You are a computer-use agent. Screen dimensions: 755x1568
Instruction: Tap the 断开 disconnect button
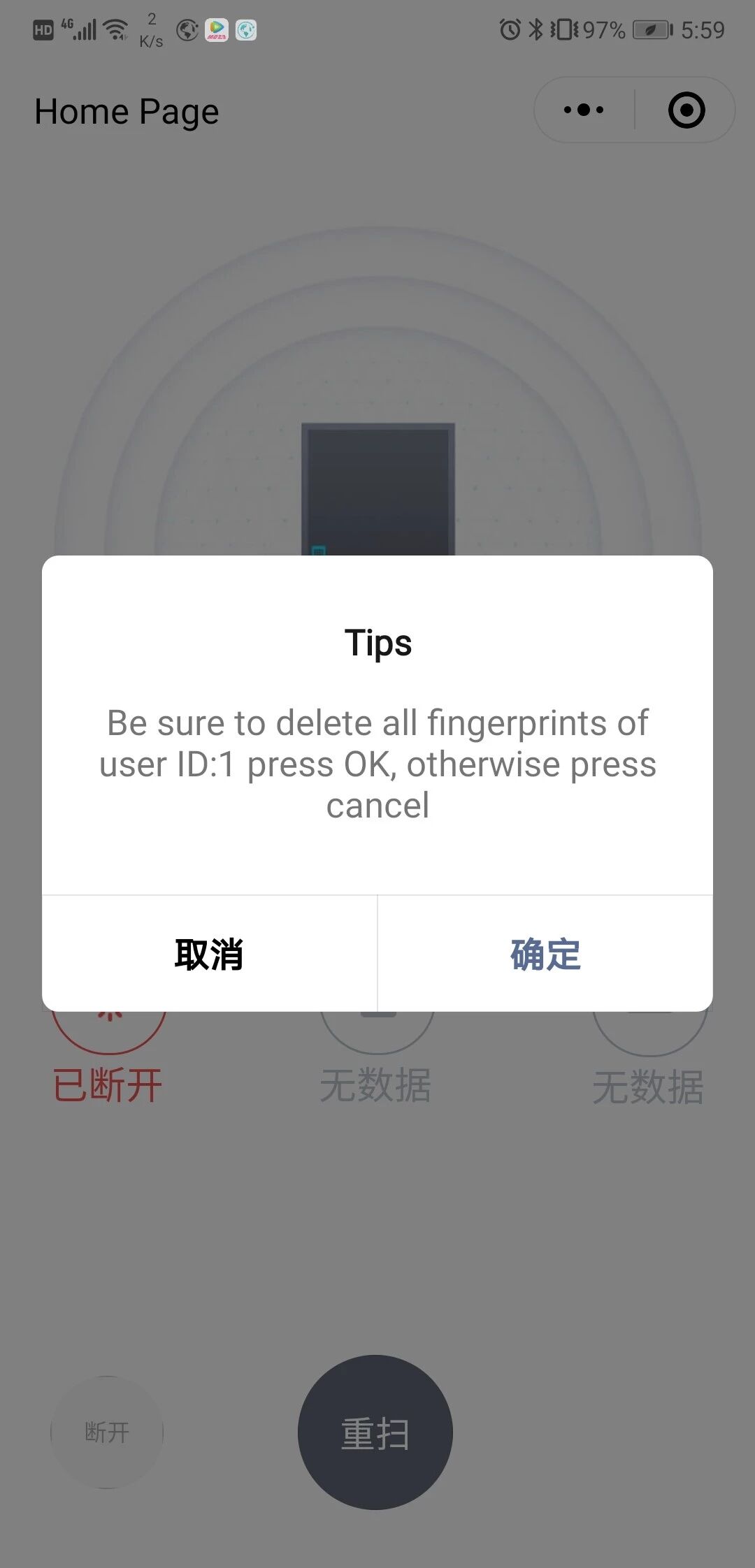[107, 1432]
